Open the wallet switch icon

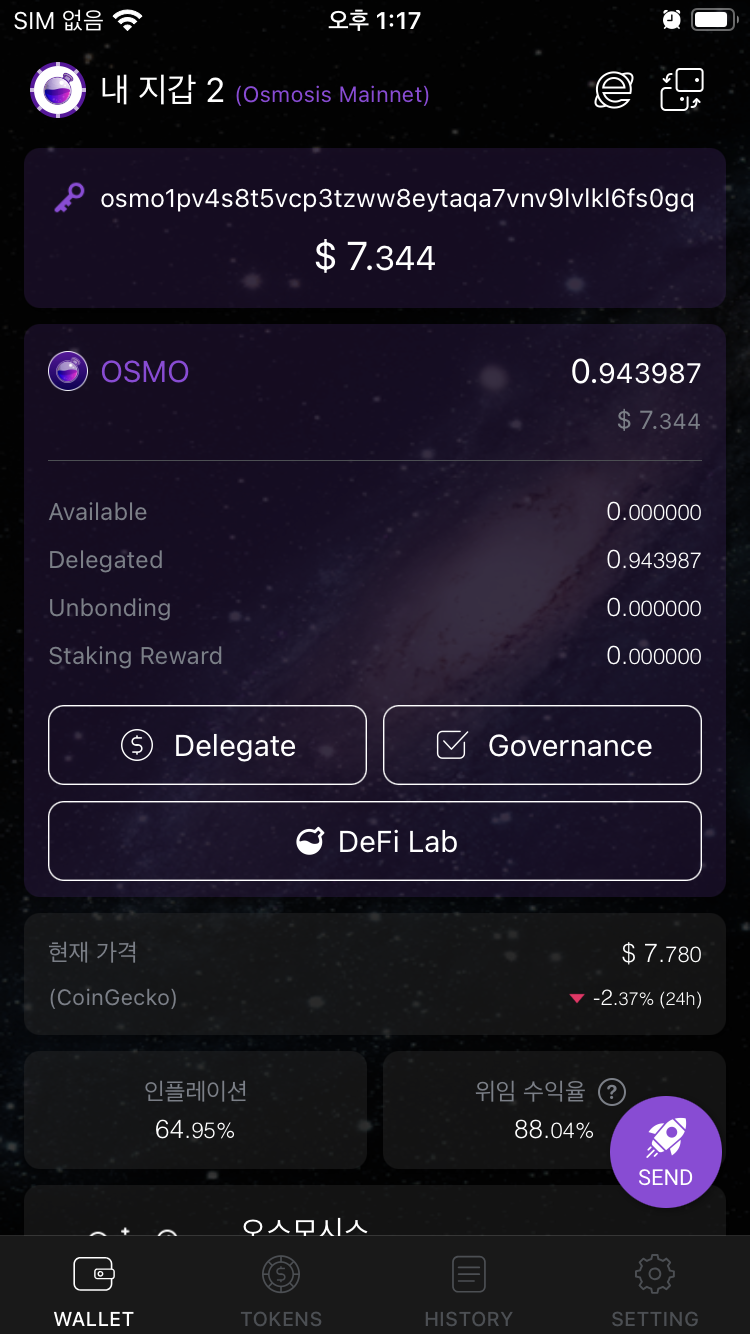[x=682, y=91]
